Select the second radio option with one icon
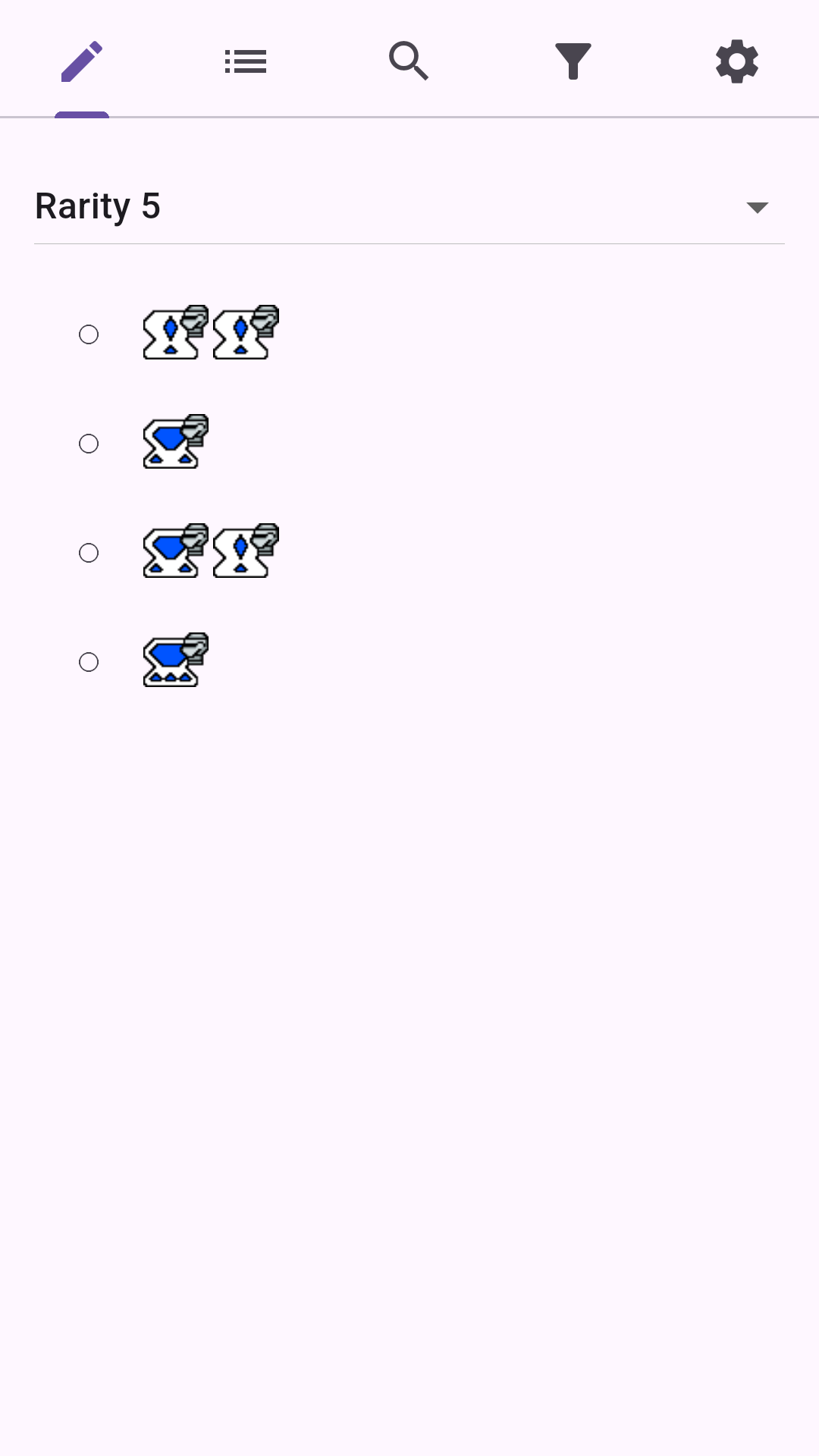Screen dimensions: 819x1456 (x=89, y=444)
